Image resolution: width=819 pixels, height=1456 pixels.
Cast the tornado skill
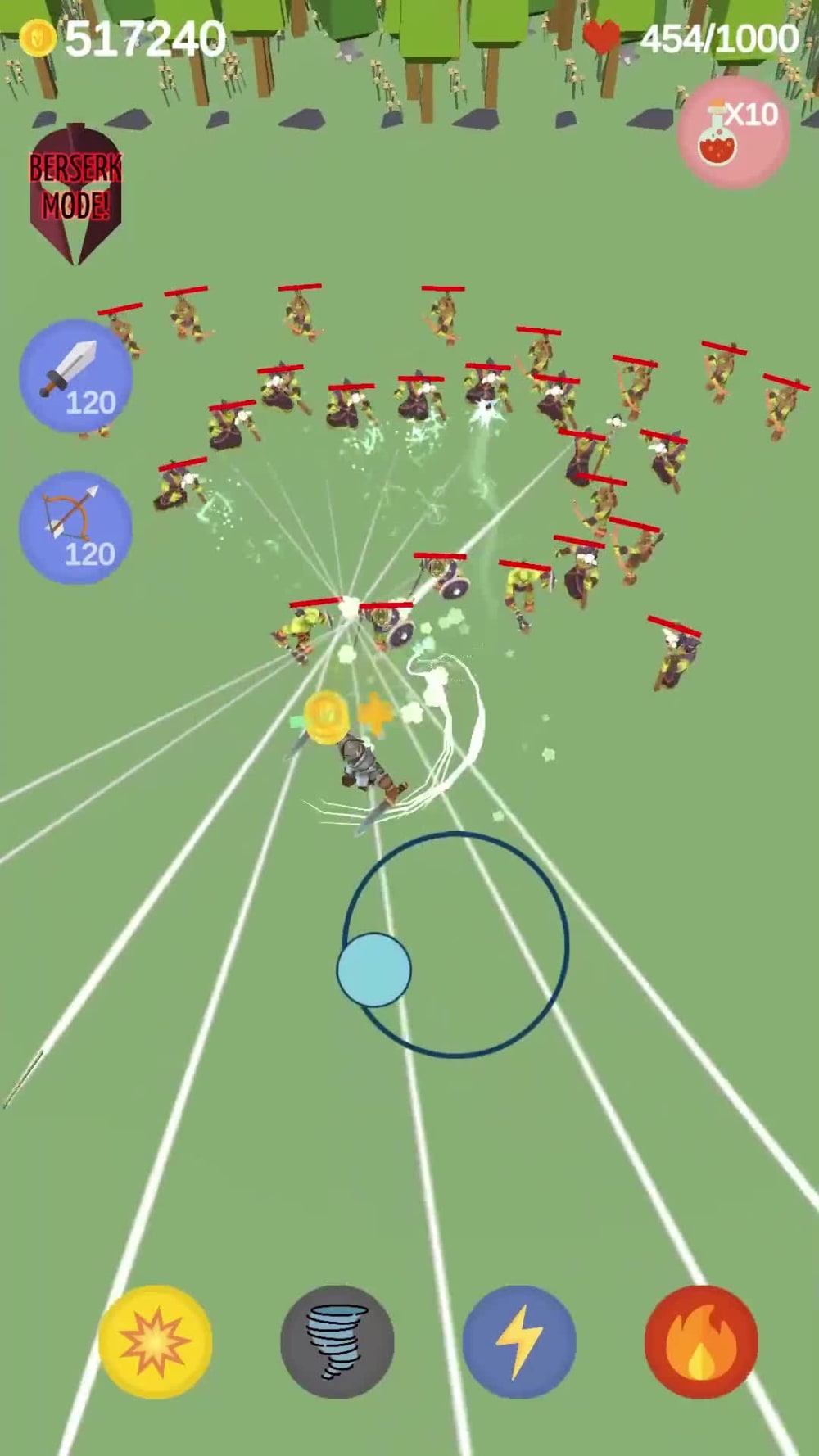337,1341
